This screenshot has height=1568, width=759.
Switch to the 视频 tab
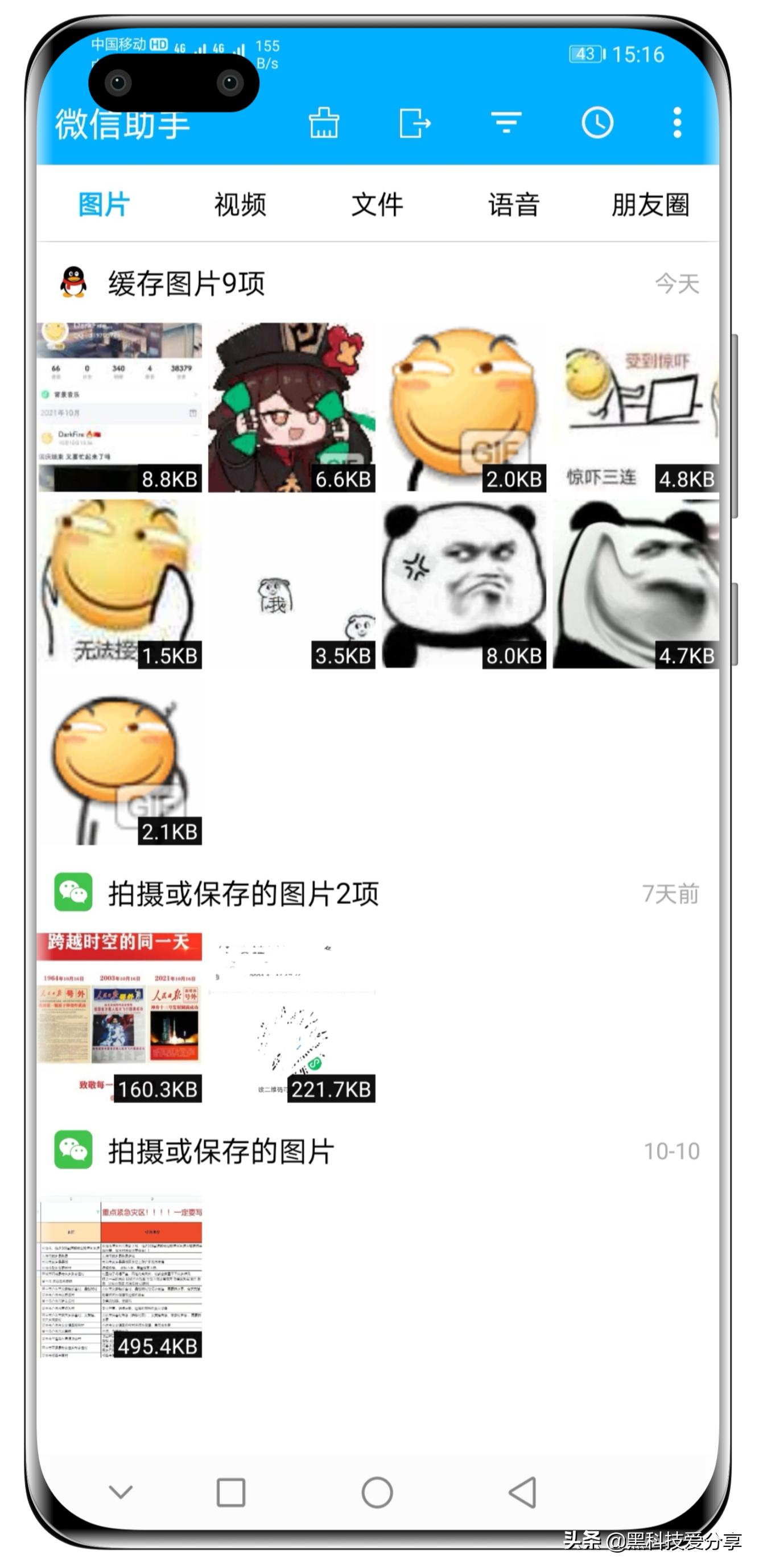(x=240, y=206)
